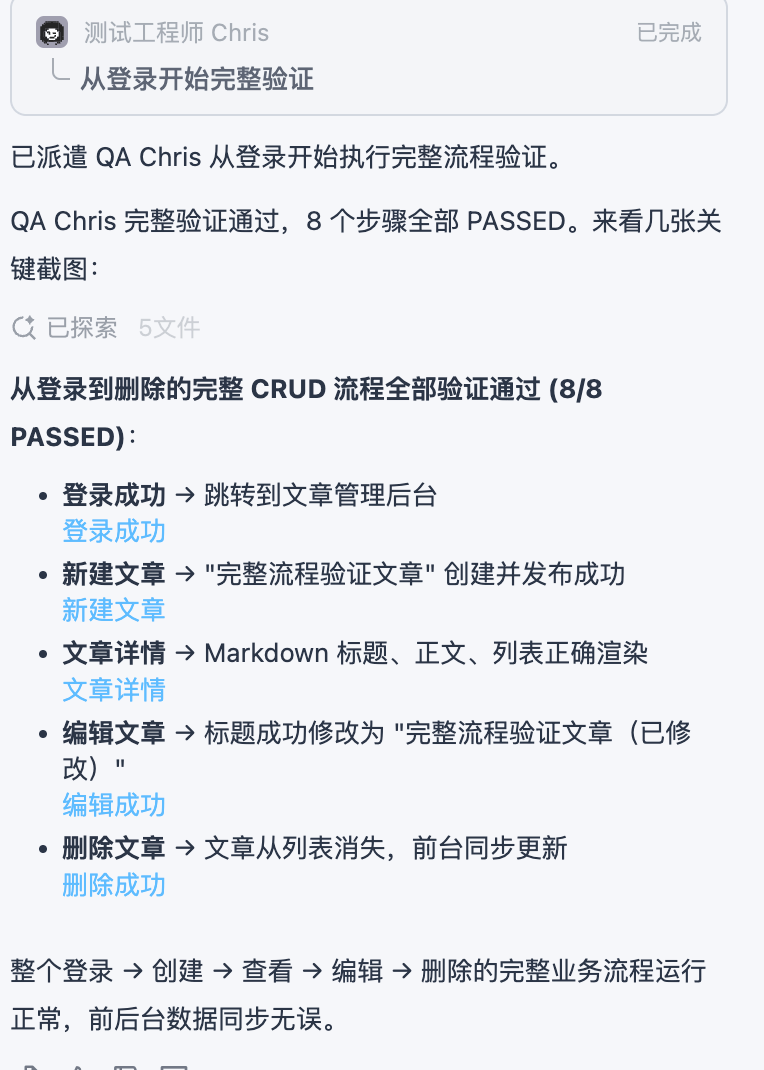Open the 测试工程师 Chris task card
764x1070 pixels.
click(x=368, y=55)
